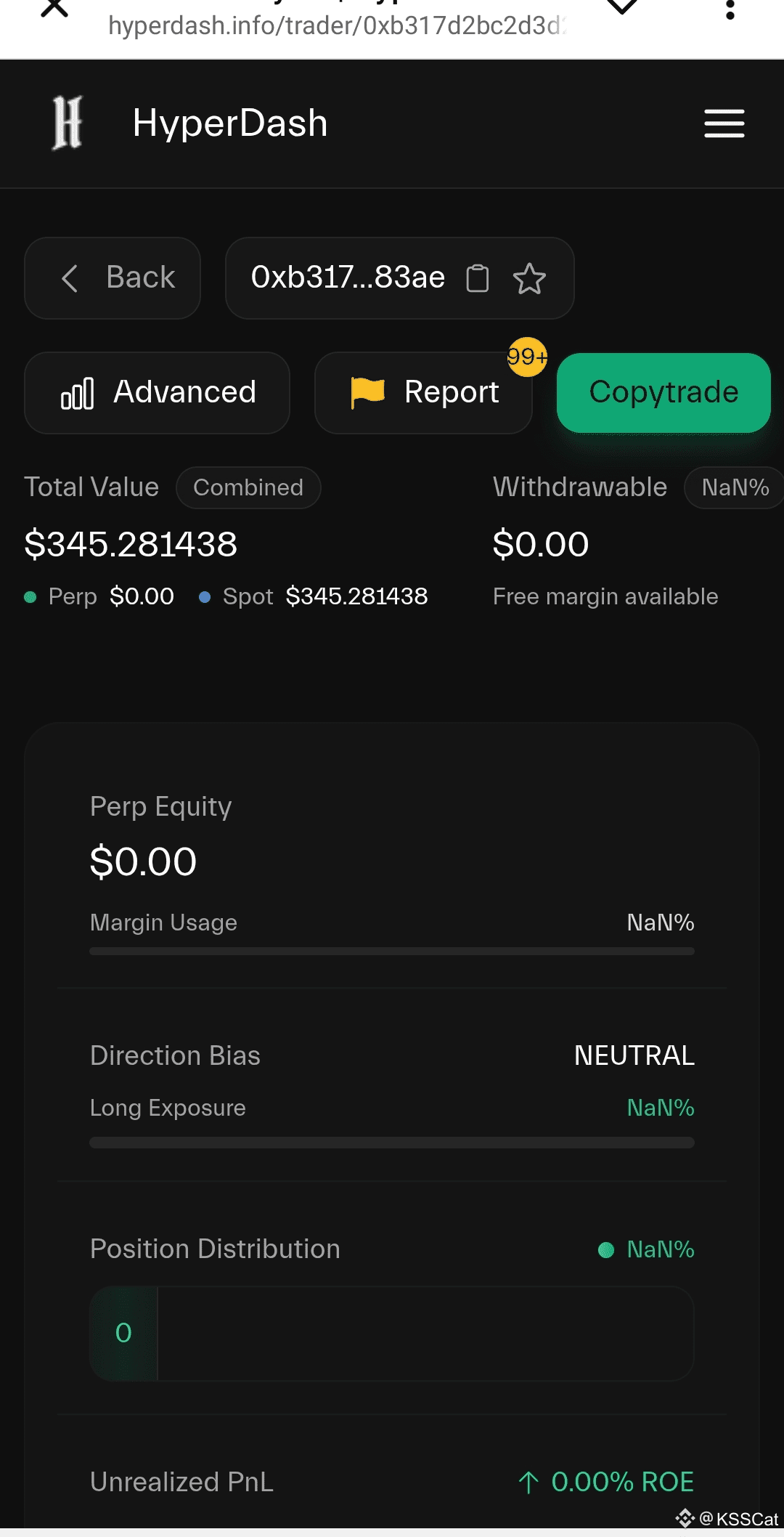Open the Report button
This screenshot has height=1537, width=784.
point(423,393)
